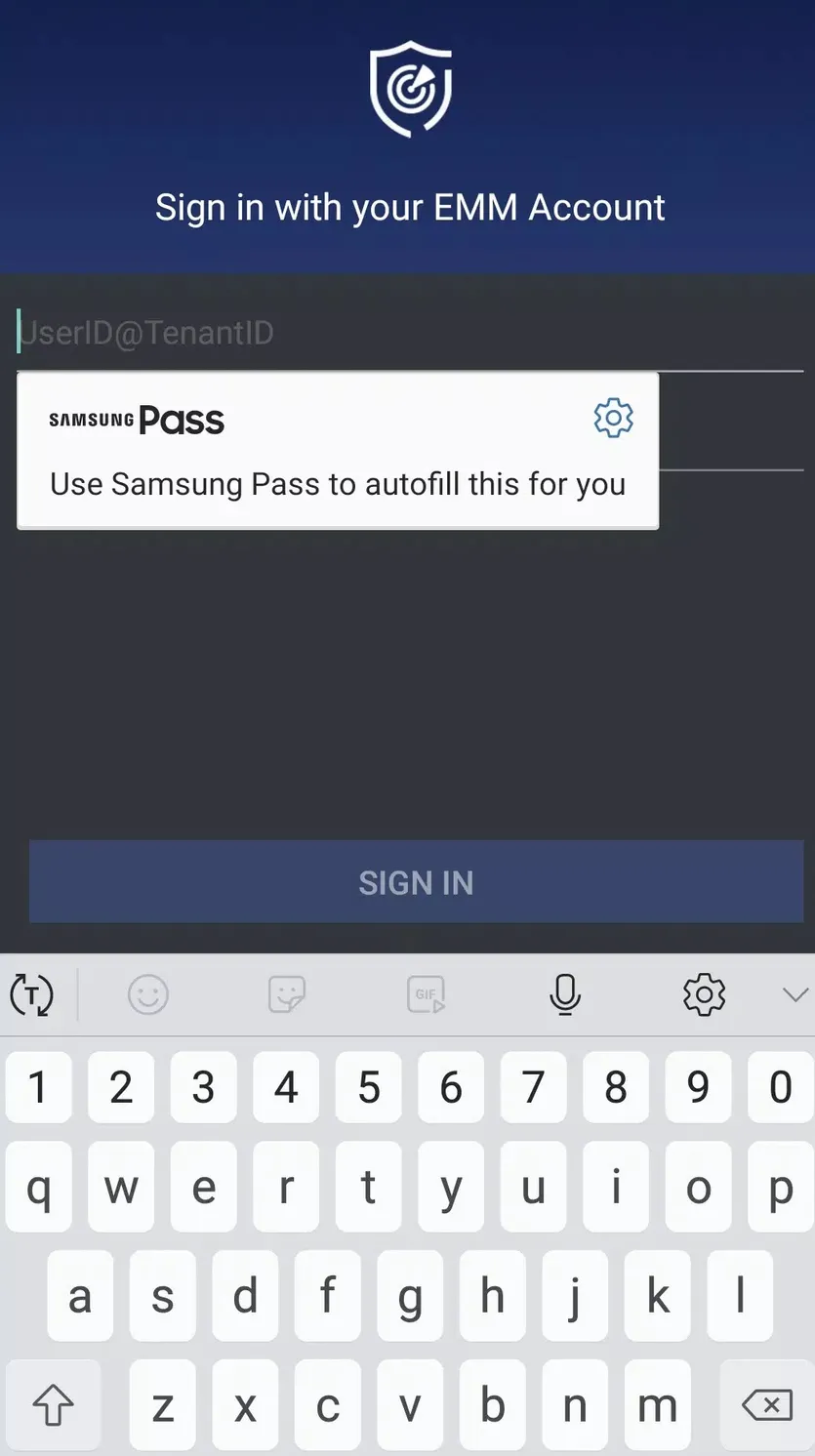Open the emoji picker on keyboard
815x1456 pixels.
tap(148, 994)
